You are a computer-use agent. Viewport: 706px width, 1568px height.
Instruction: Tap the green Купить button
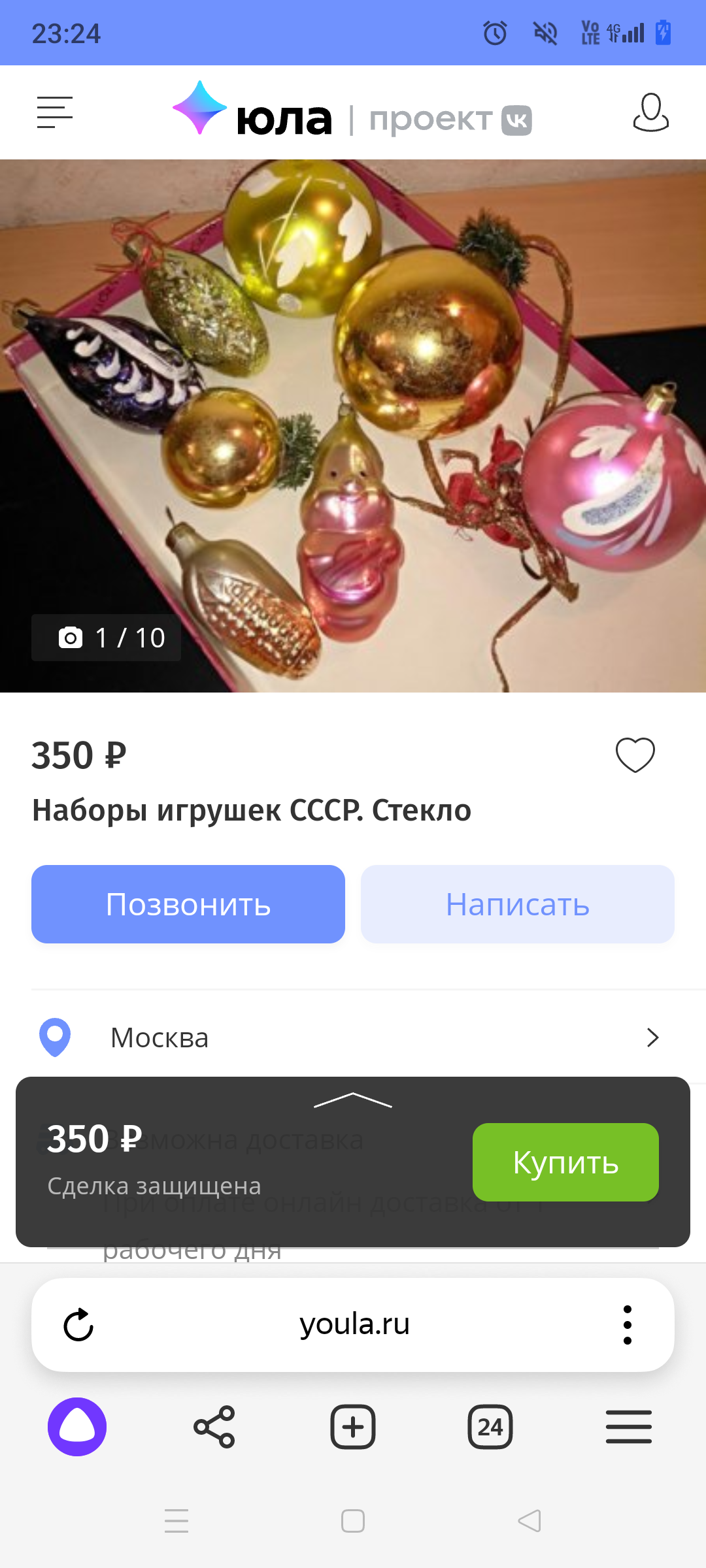(x=565, y=1162)
